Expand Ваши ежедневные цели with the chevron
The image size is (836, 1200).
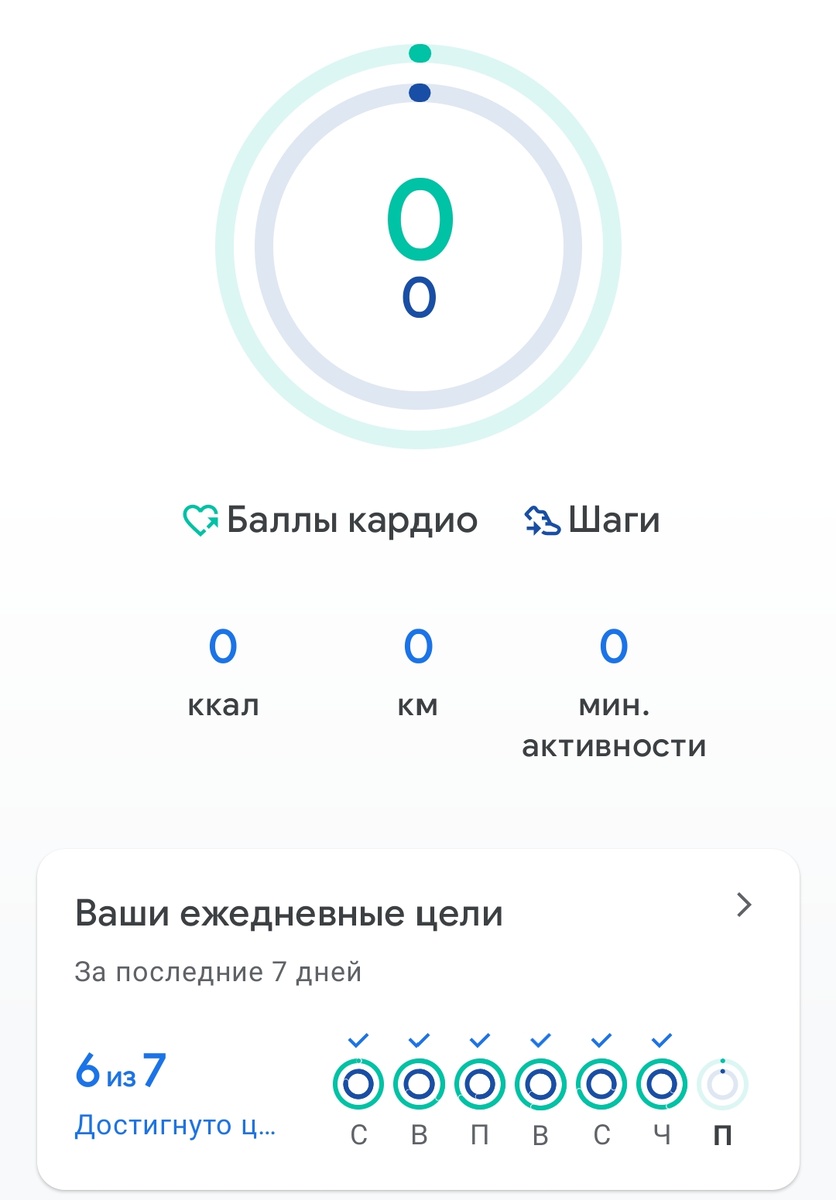coord(744,906)
